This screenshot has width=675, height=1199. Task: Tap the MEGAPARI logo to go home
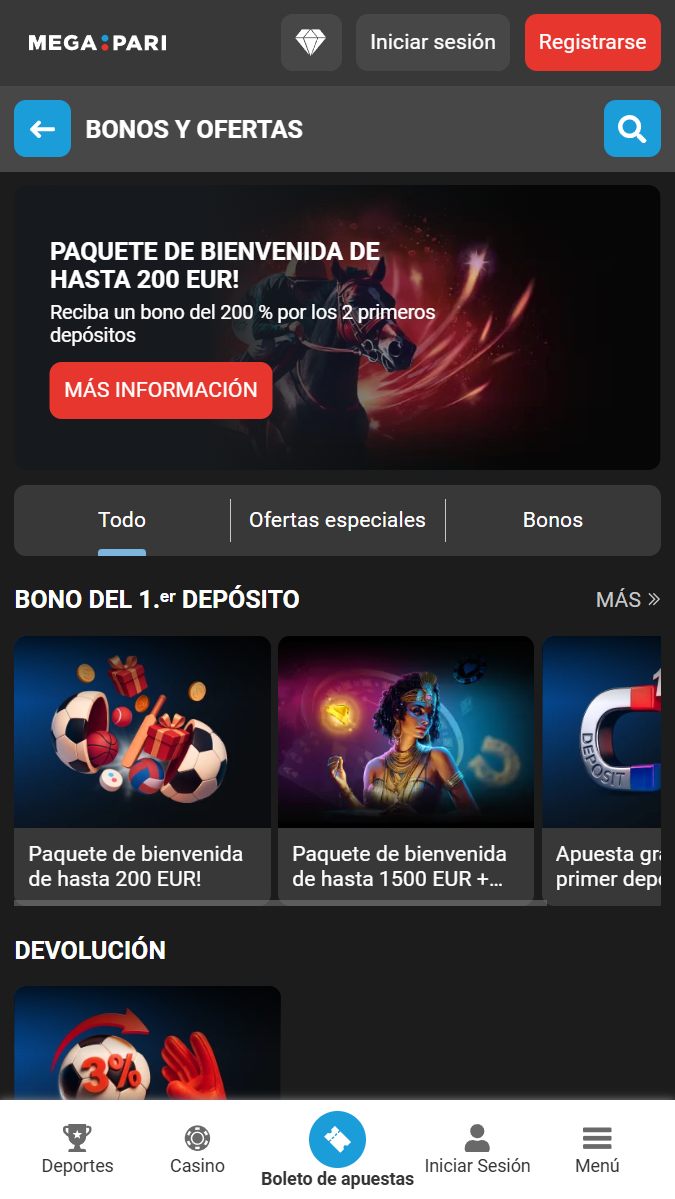point(97,43)
